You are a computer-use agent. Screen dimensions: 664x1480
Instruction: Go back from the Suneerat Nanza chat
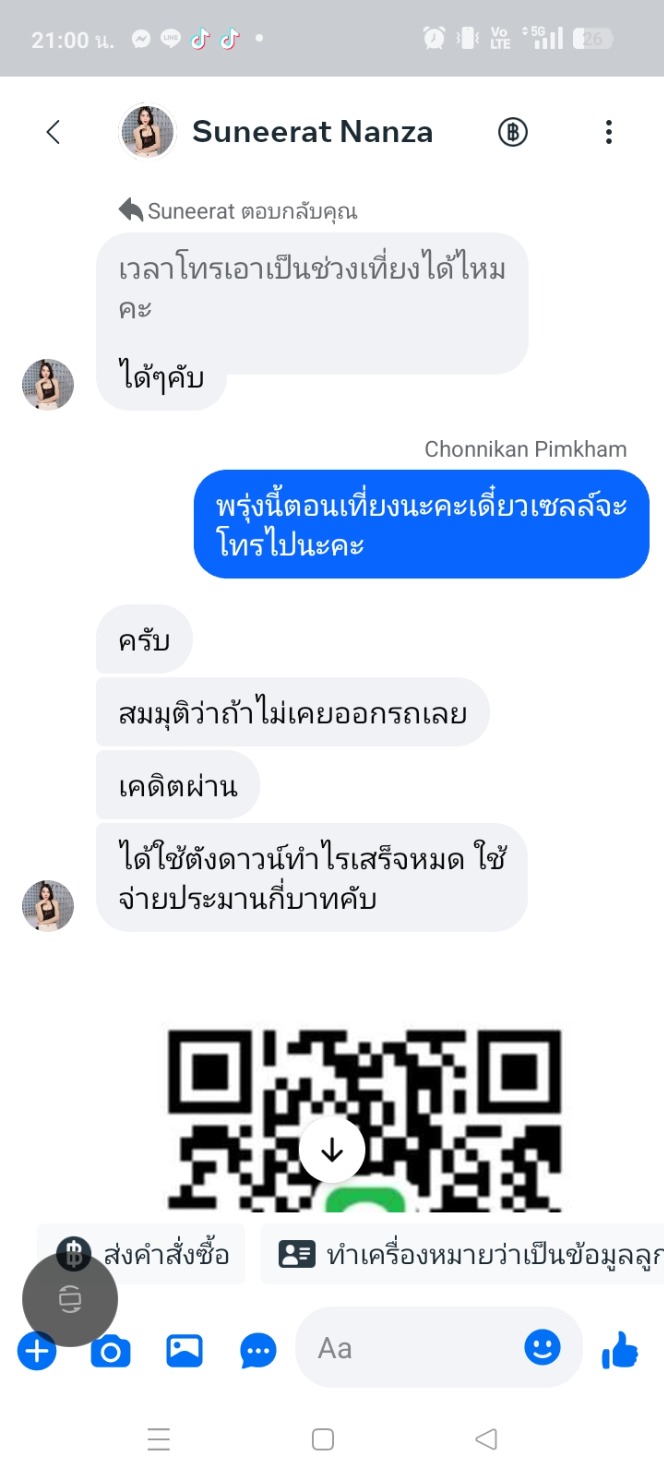(54, 132)
